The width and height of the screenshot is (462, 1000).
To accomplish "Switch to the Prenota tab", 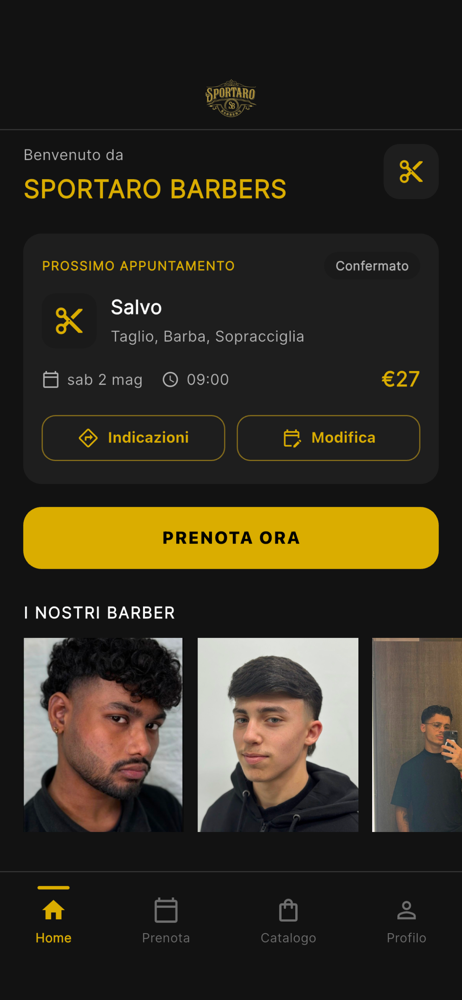I will pyautogui.click(x=166, y=921).
